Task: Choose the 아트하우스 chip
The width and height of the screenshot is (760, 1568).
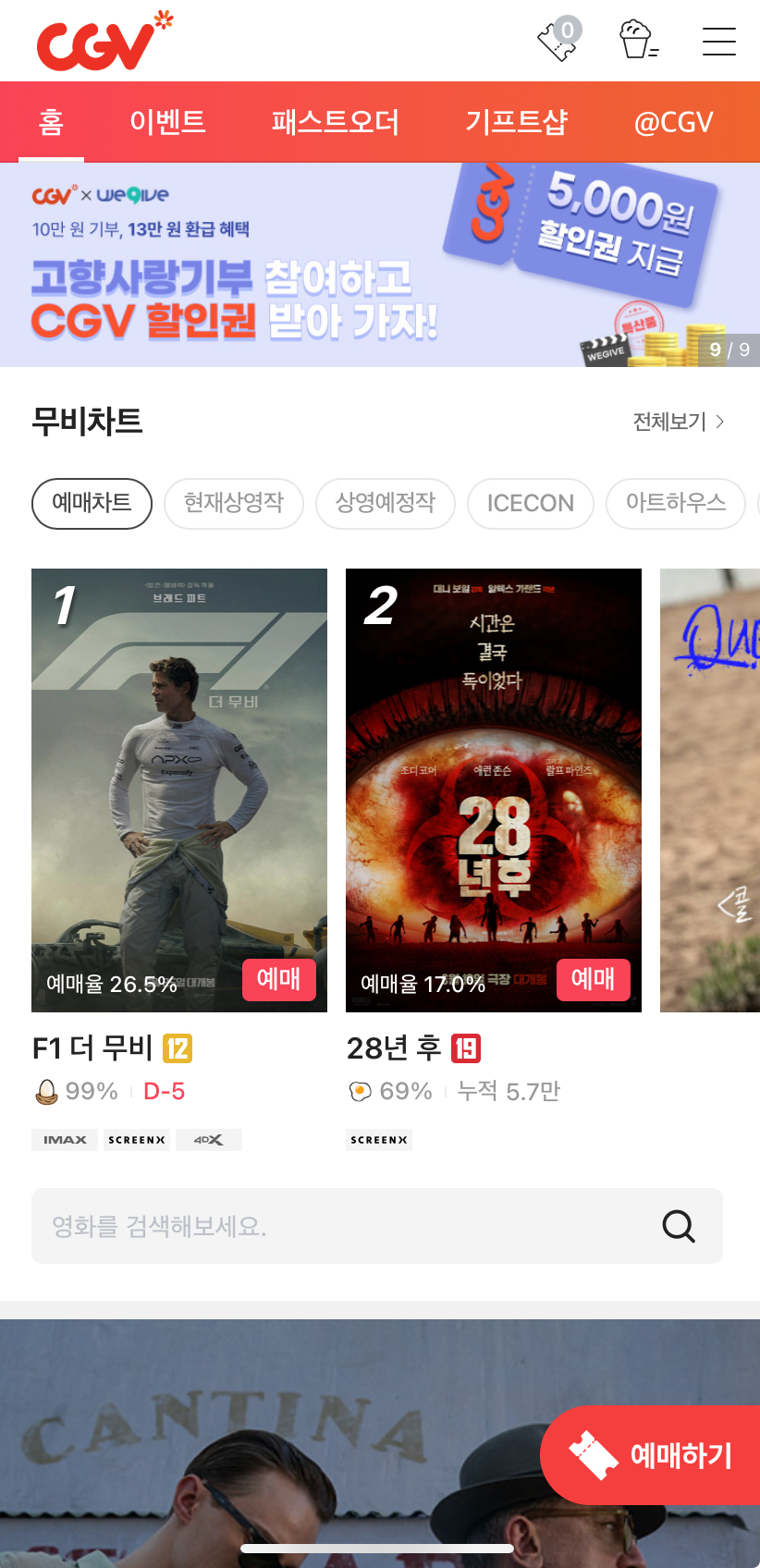Action: pyautogui.click(x=676, y=503)
